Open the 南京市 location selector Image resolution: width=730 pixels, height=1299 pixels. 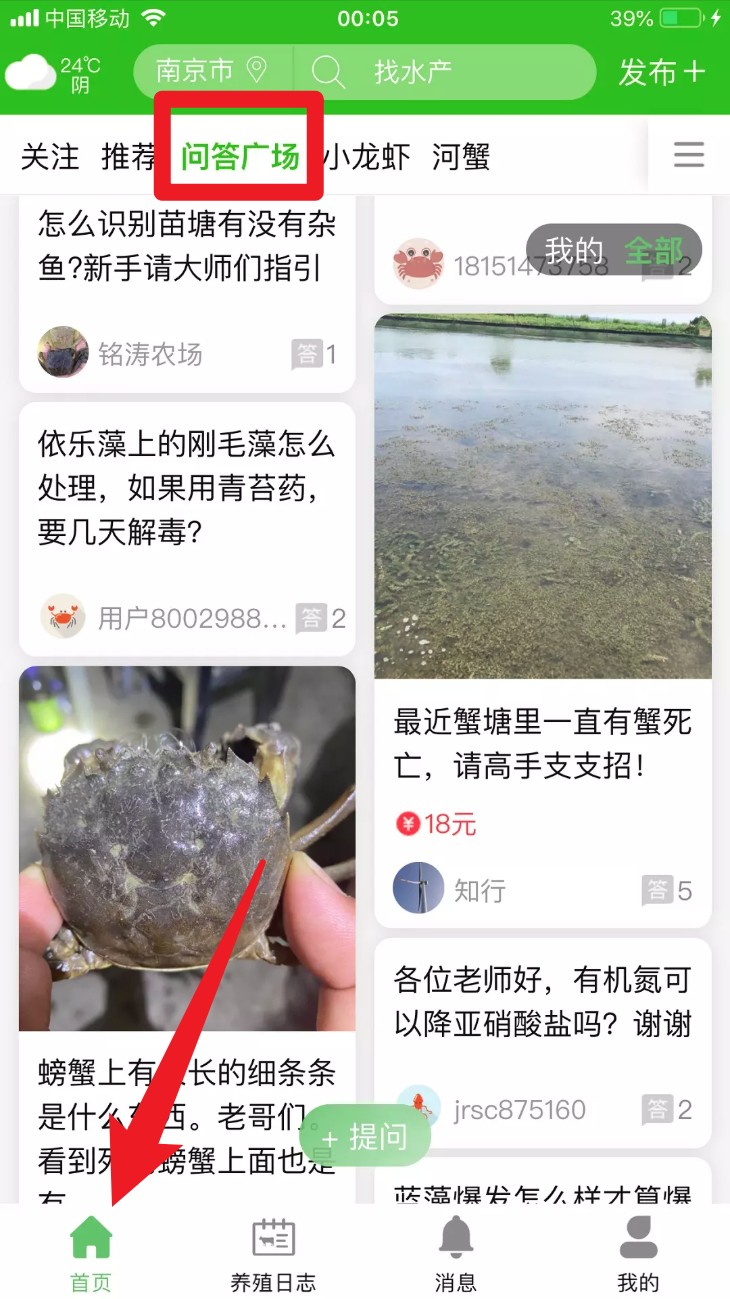pos(211,71)
